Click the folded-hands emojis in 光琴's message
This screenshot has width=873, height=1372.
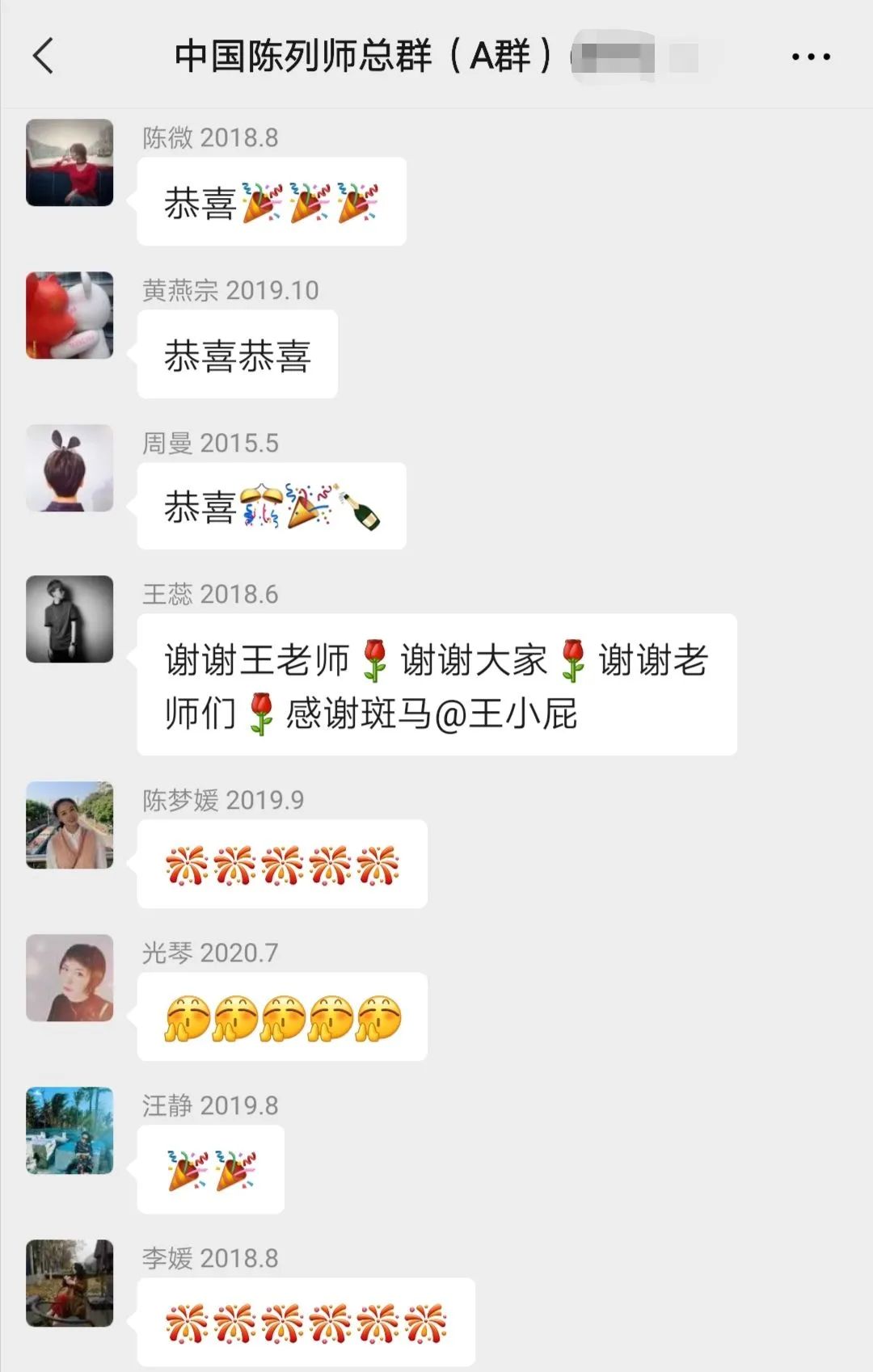click(281, 1017)
